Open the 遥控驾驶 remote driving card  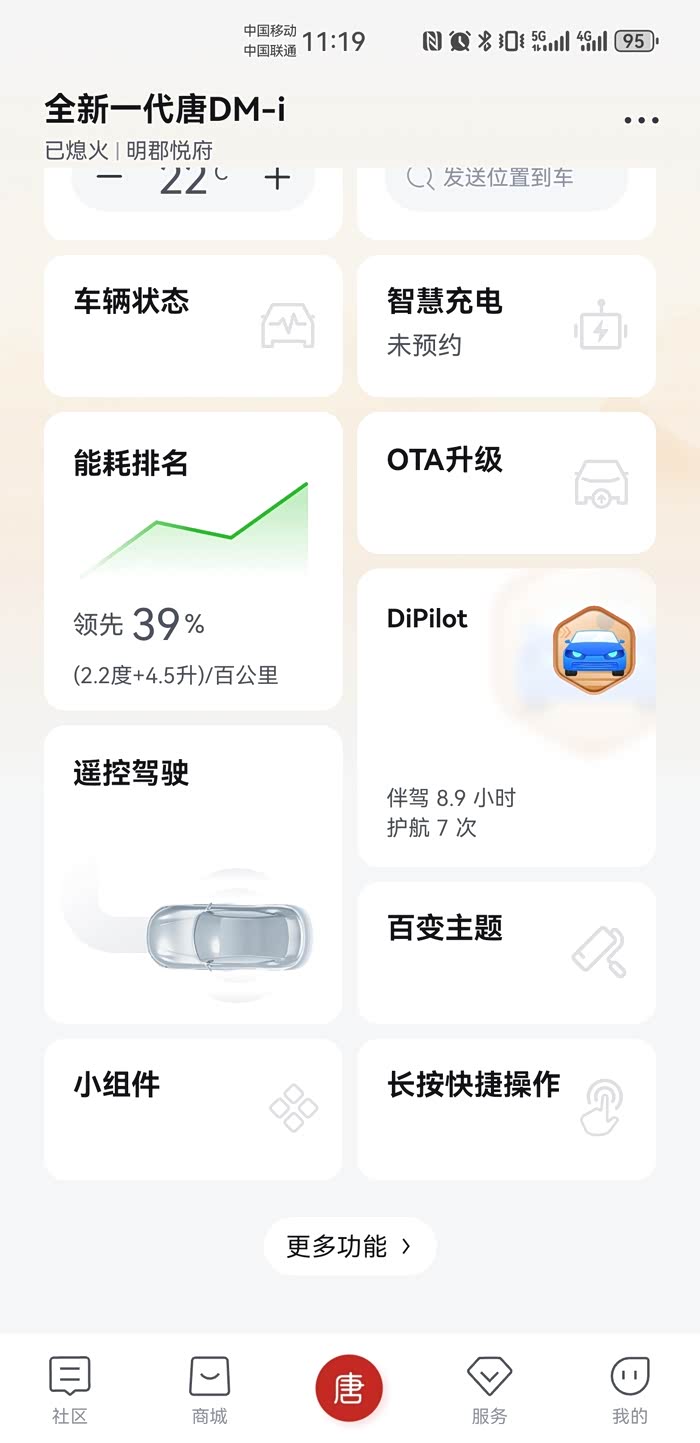pyautogui.click(x=193, y=874)
